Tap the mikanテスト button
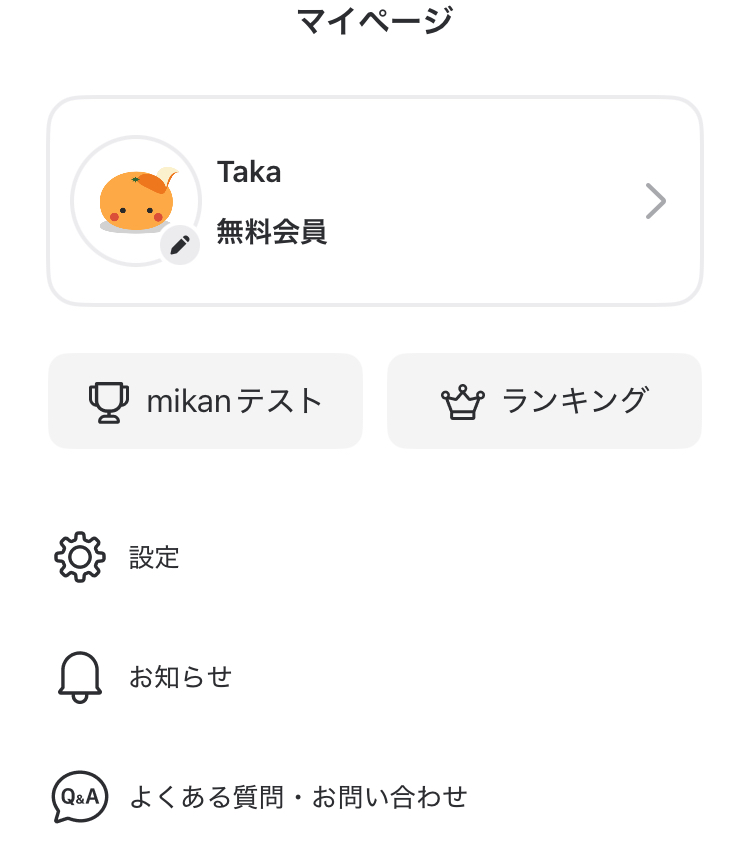Viewport: 750px width, 851px height. tap(205, 400)
